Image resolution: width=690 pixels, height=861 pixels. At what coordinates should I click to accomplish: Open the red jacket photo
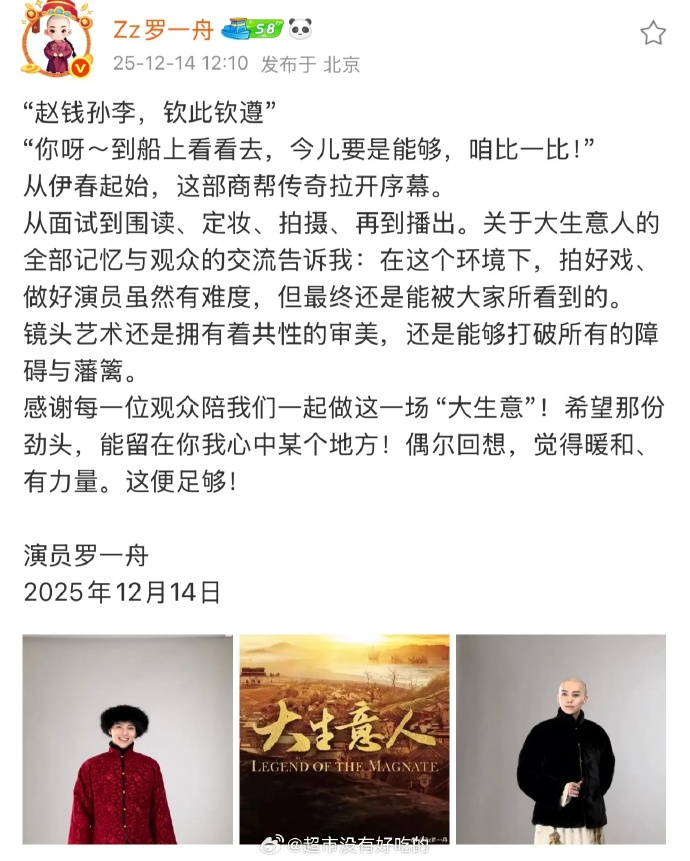[127, 740]
